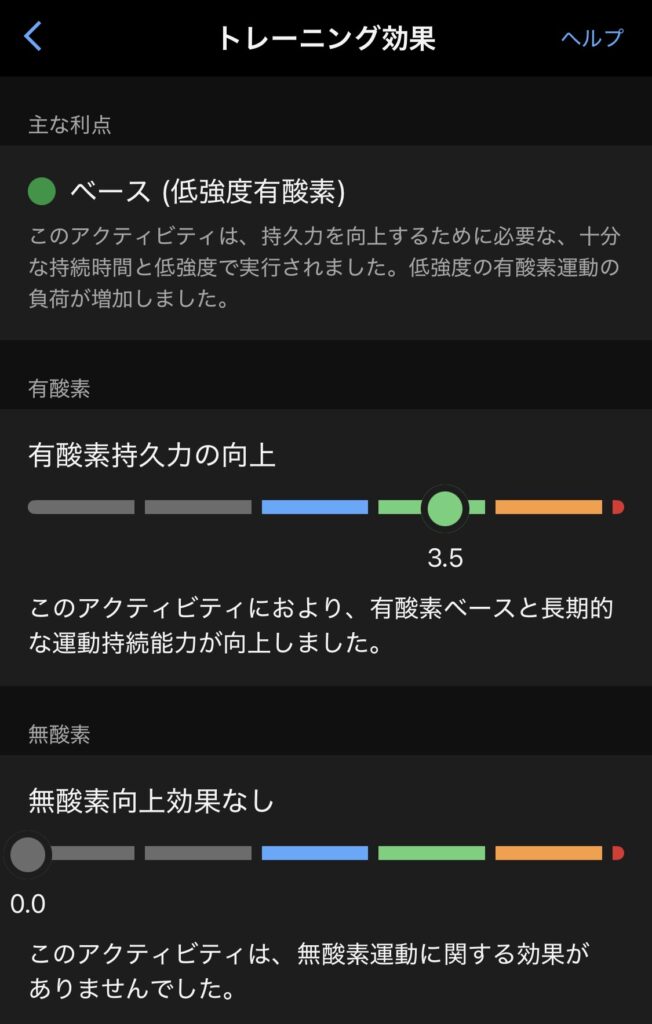652x1024 pixels.
Task: Open the ヘルプ help link
Action: point(592,38)
